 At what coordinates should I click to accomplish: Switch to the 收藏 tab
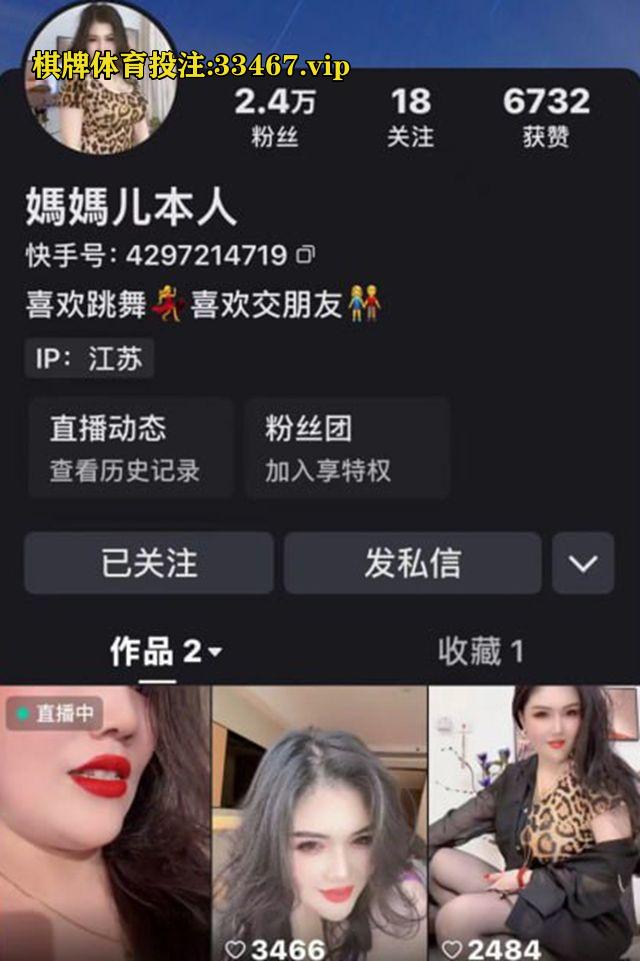coord(480,652)
